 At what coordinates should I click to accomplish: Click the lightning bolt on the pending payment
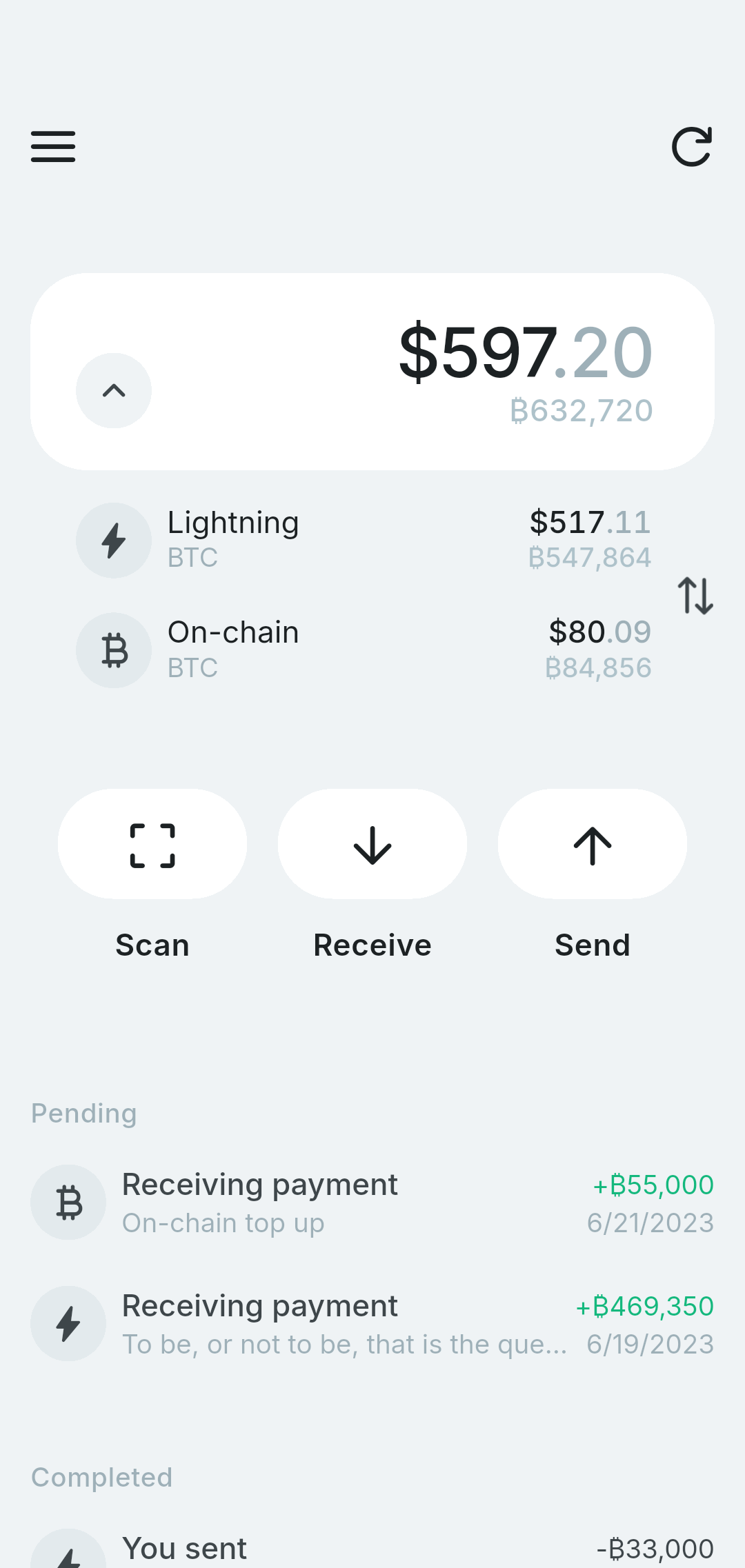tap(68, 1323)
